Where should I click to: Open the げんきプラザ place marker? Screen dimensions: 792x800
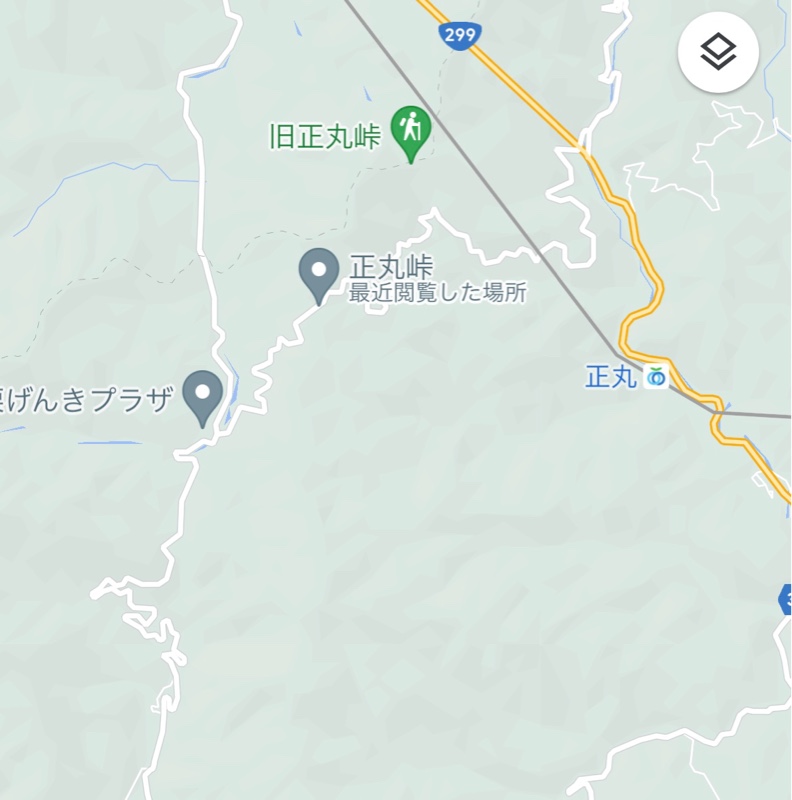pos(204,395)
